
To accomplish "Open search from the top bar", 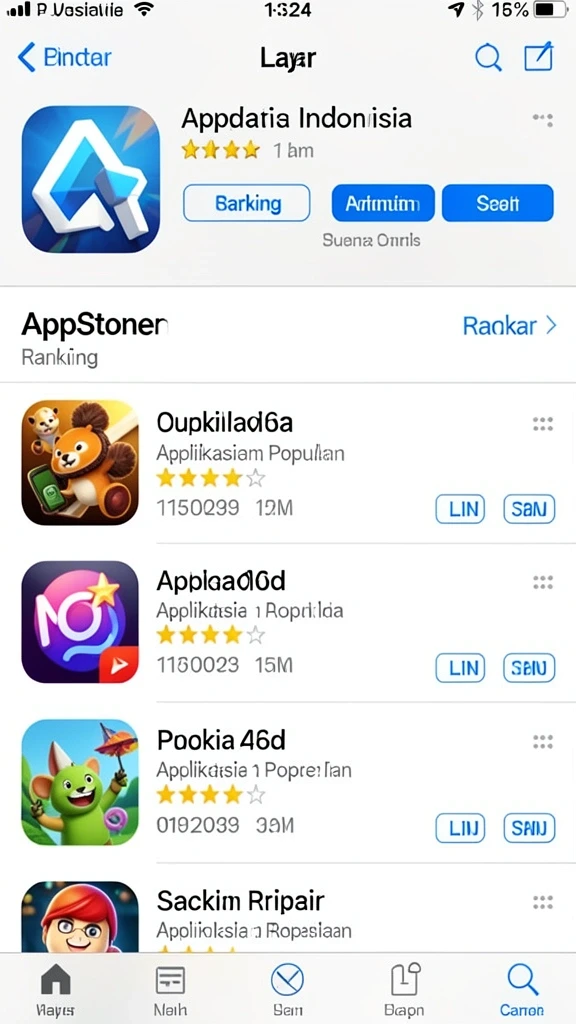I will click(488, 57).
